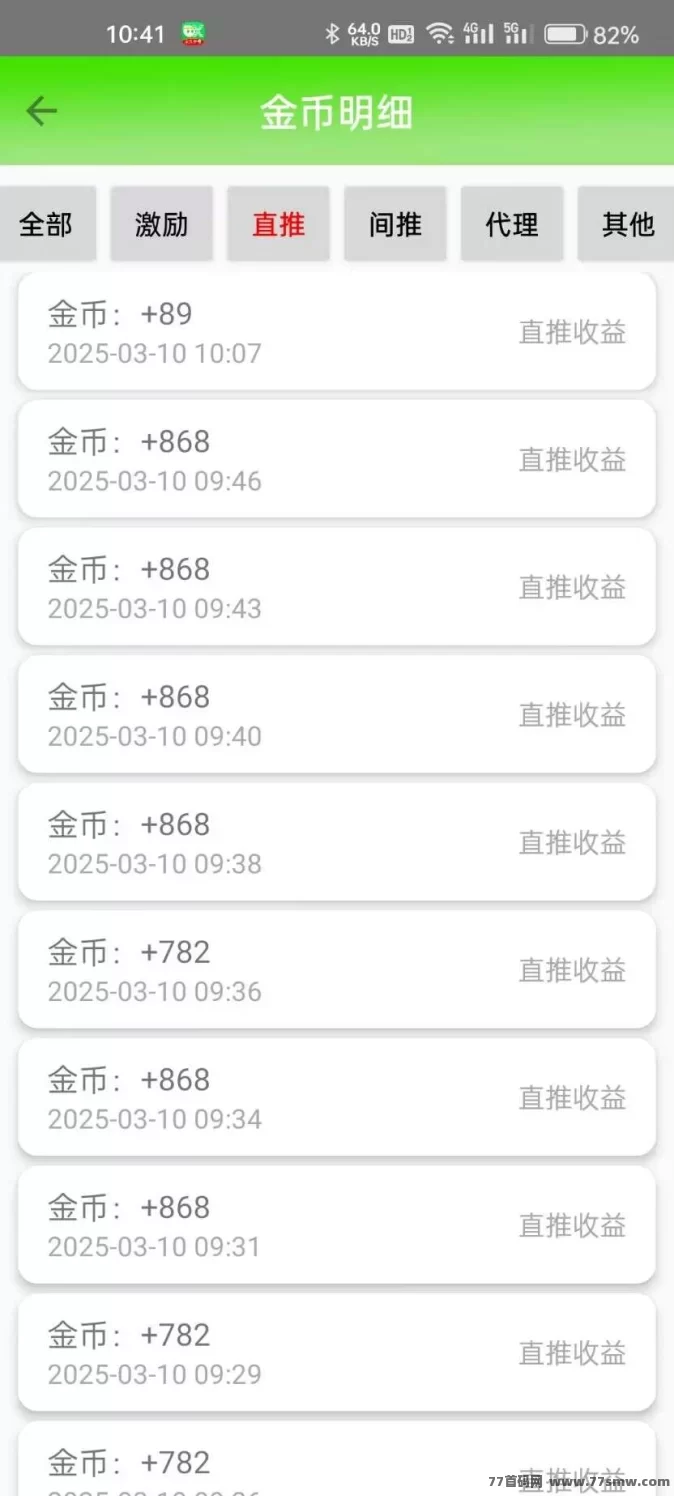Switch to the 全部 tab
Screen dimensions: 674x1496
pyautogui.click(x=46, y=224)
